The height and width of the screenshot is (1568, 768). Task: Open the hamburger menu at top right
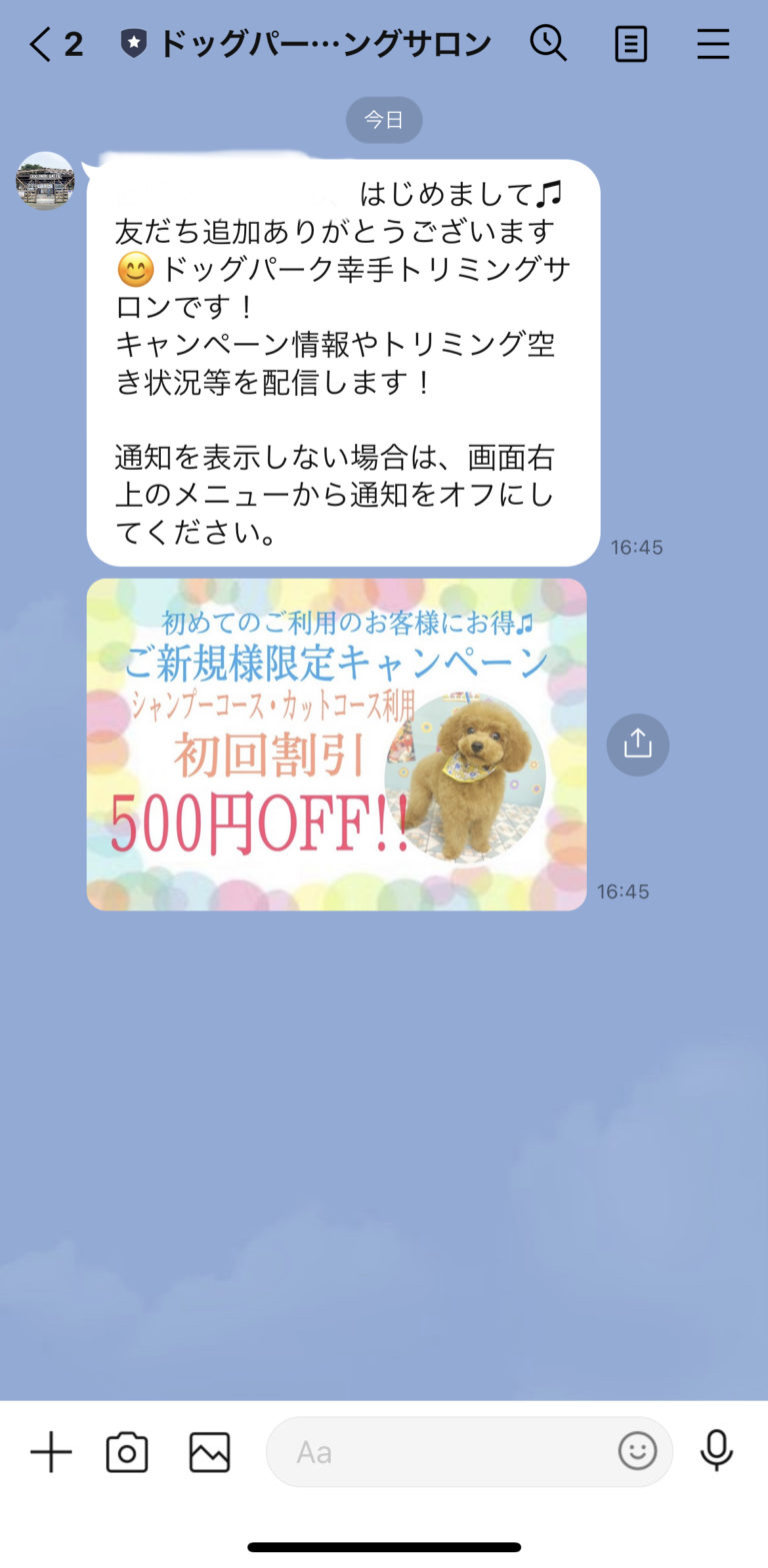pos(713,44)
